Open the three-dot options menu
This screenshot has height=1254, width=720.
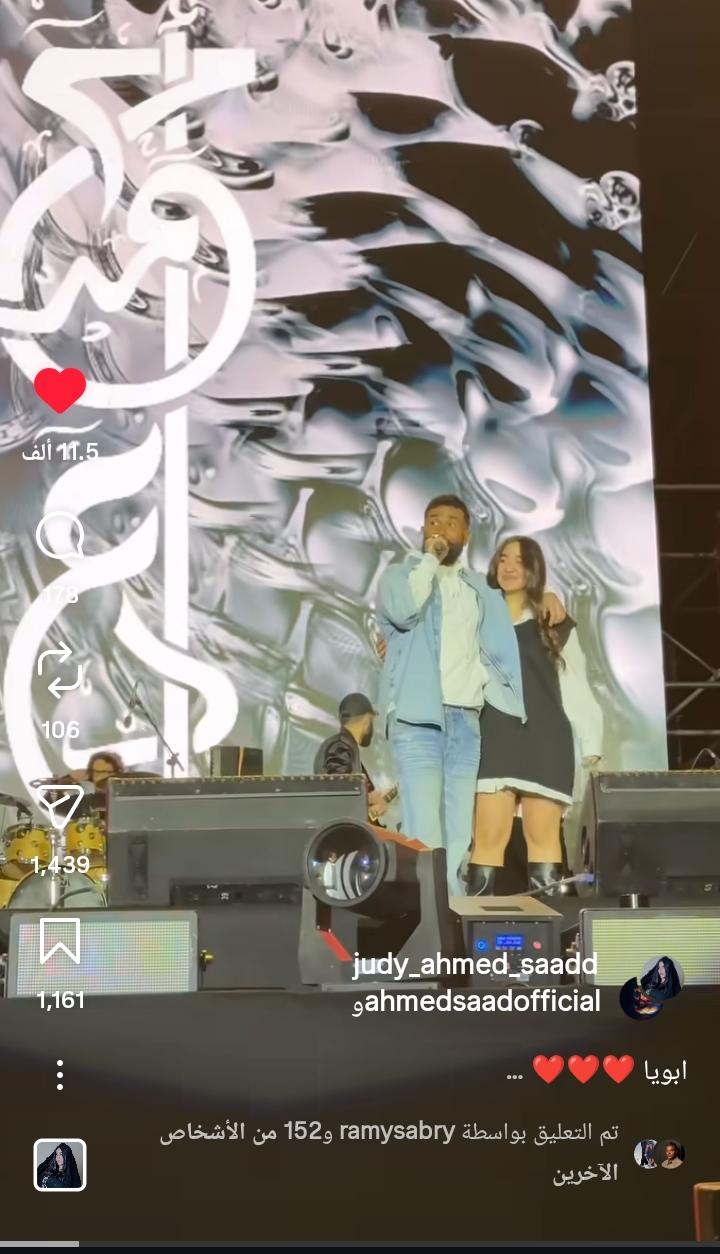[x=60, y=1075]
